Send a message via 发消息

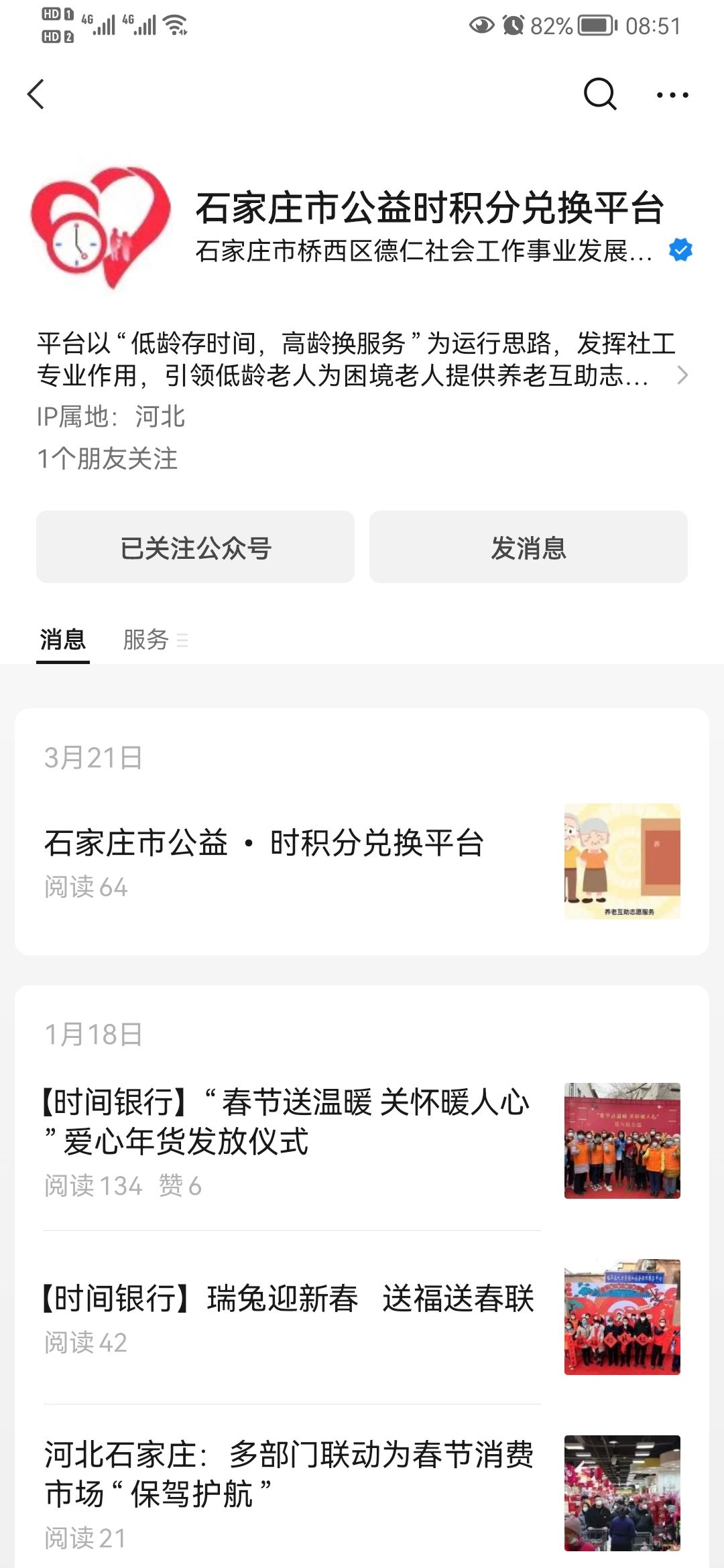(x=528, y=547)
